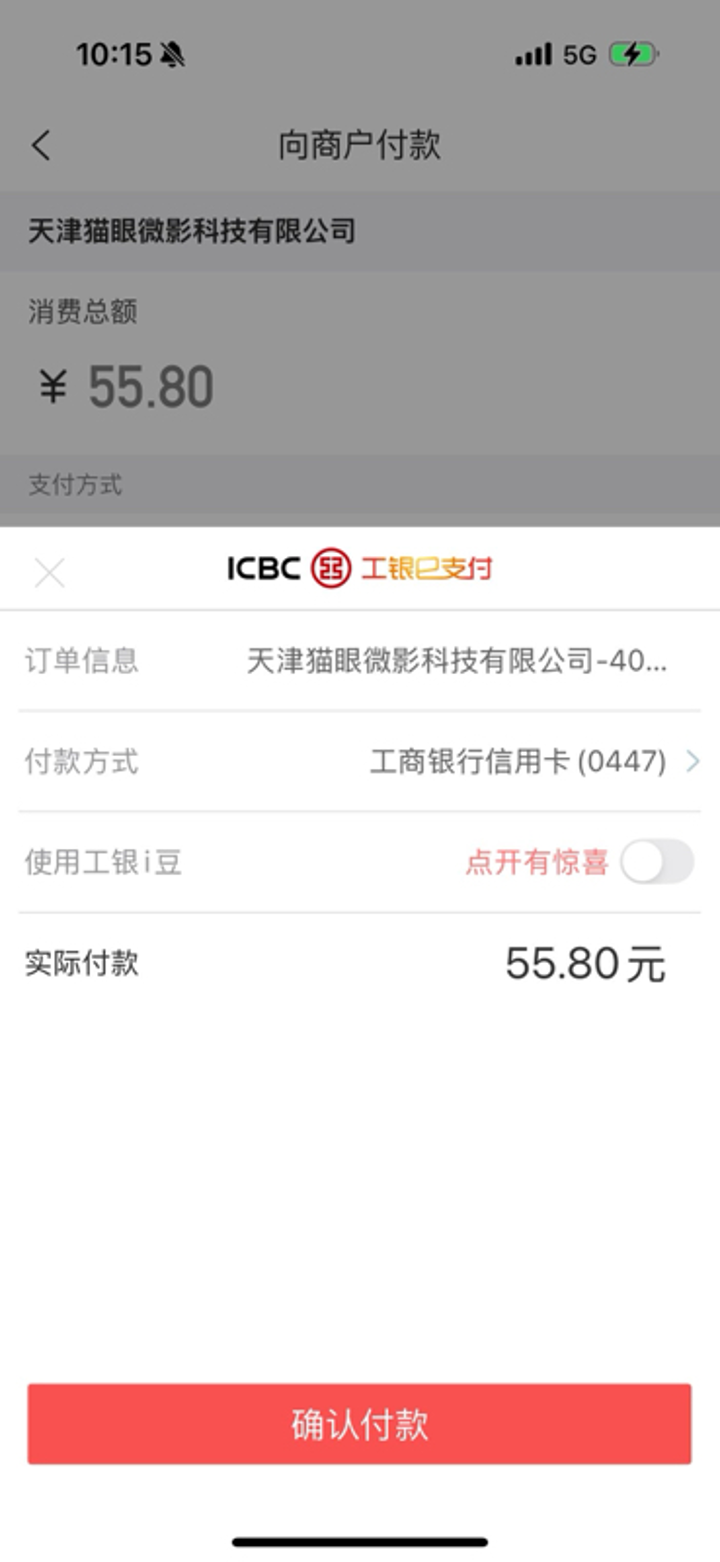Click the red circular ICBC seal emblem
The height and width of the screenshot is (1562, 720).
tap(329, 569)
